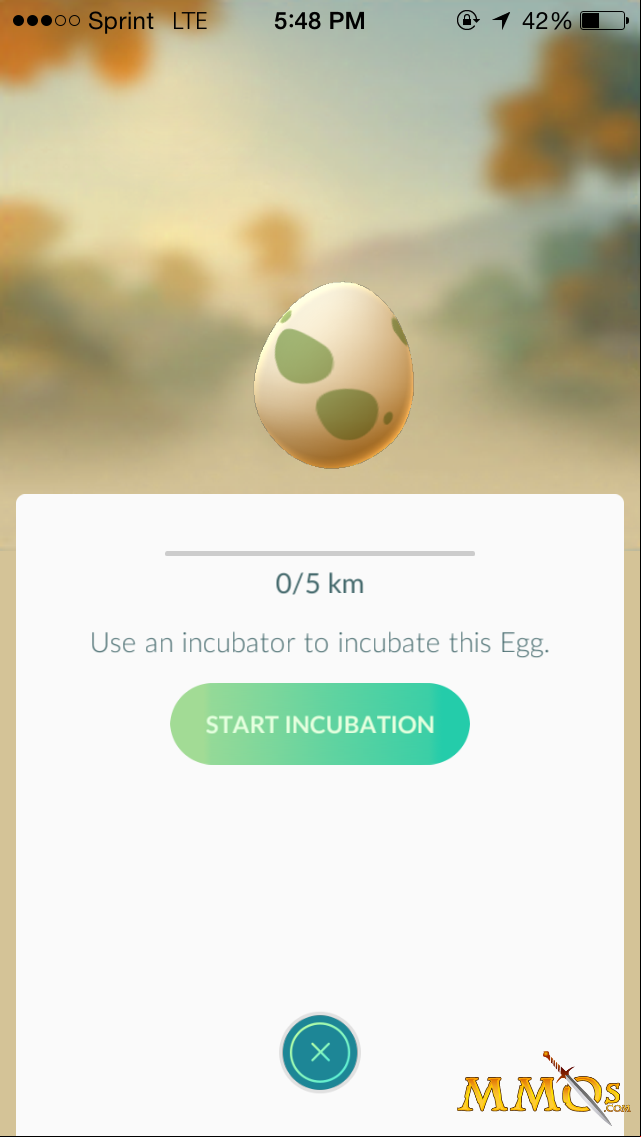Close the egg details panel
This screenshot has width=641, height=1137.
tap(320, 1051)
